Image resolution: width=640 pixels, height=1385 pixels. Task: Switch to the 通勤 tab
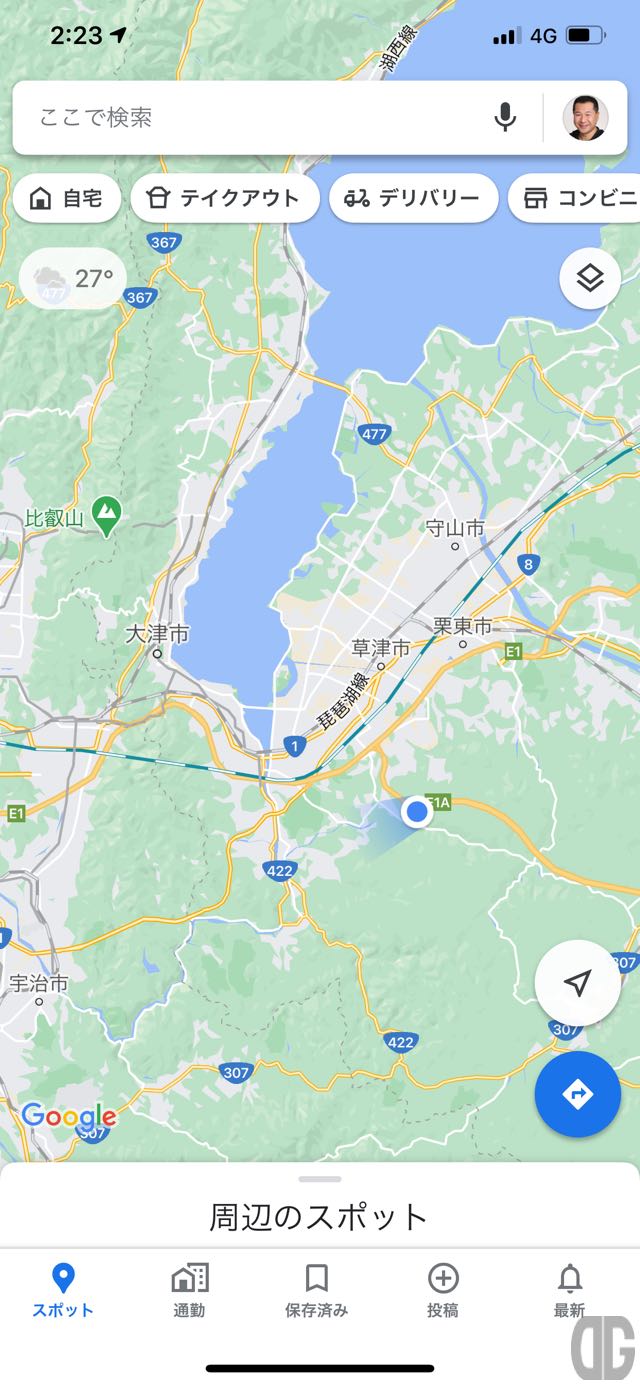coord(189,1291)
